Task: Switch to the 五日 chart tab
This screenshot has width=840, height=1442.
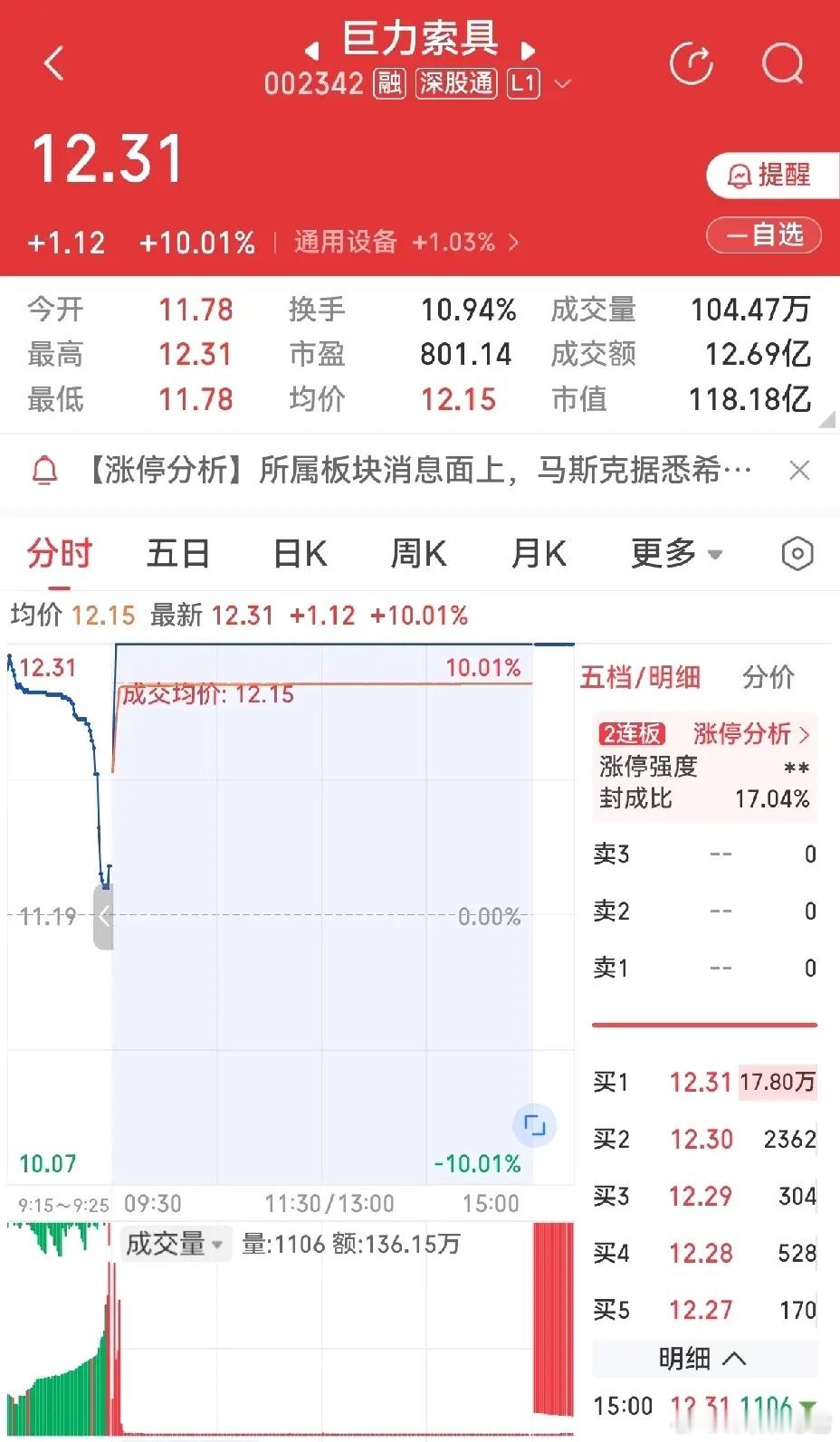Action: [x=178, y=553]
